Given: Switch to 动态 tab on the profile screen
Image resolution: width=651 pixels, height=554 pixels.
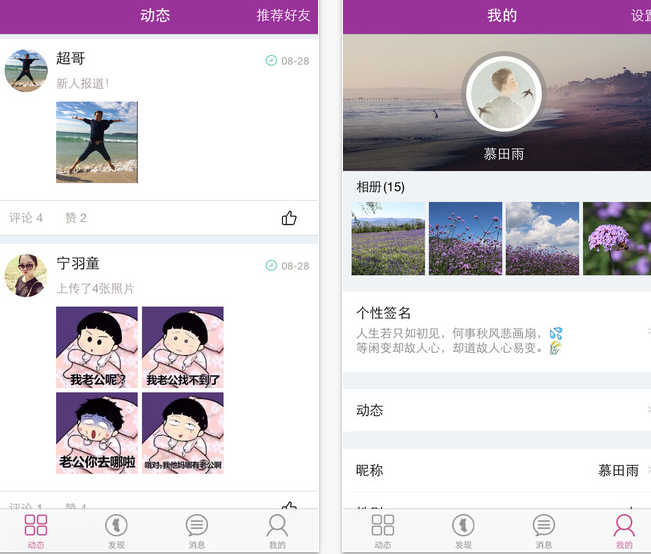Looking at the screenshot, I should pyautogui.click(x=383, y=531).
